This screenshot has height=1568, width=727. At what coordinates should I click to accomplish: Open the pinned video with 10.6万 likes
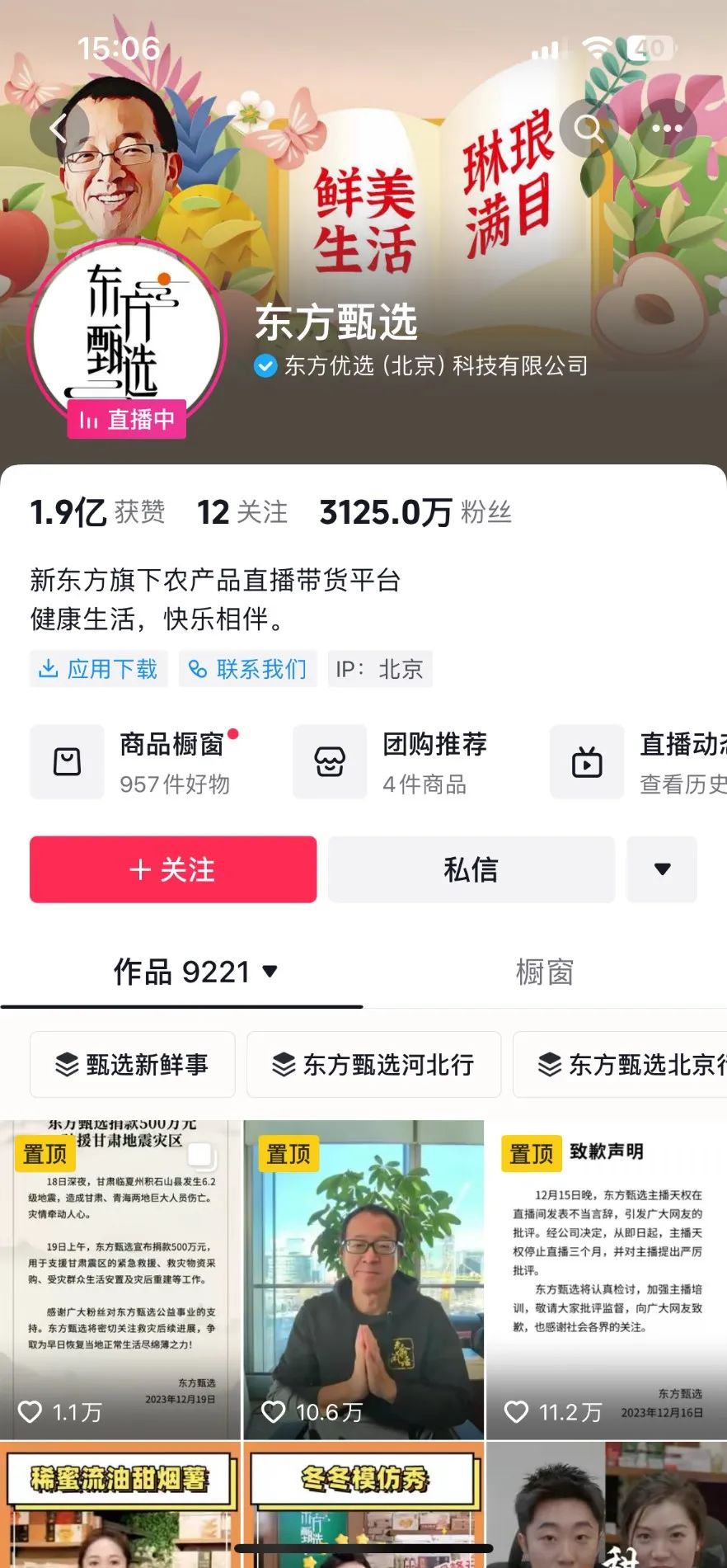pyautogui.click(x=363, y=1278)
